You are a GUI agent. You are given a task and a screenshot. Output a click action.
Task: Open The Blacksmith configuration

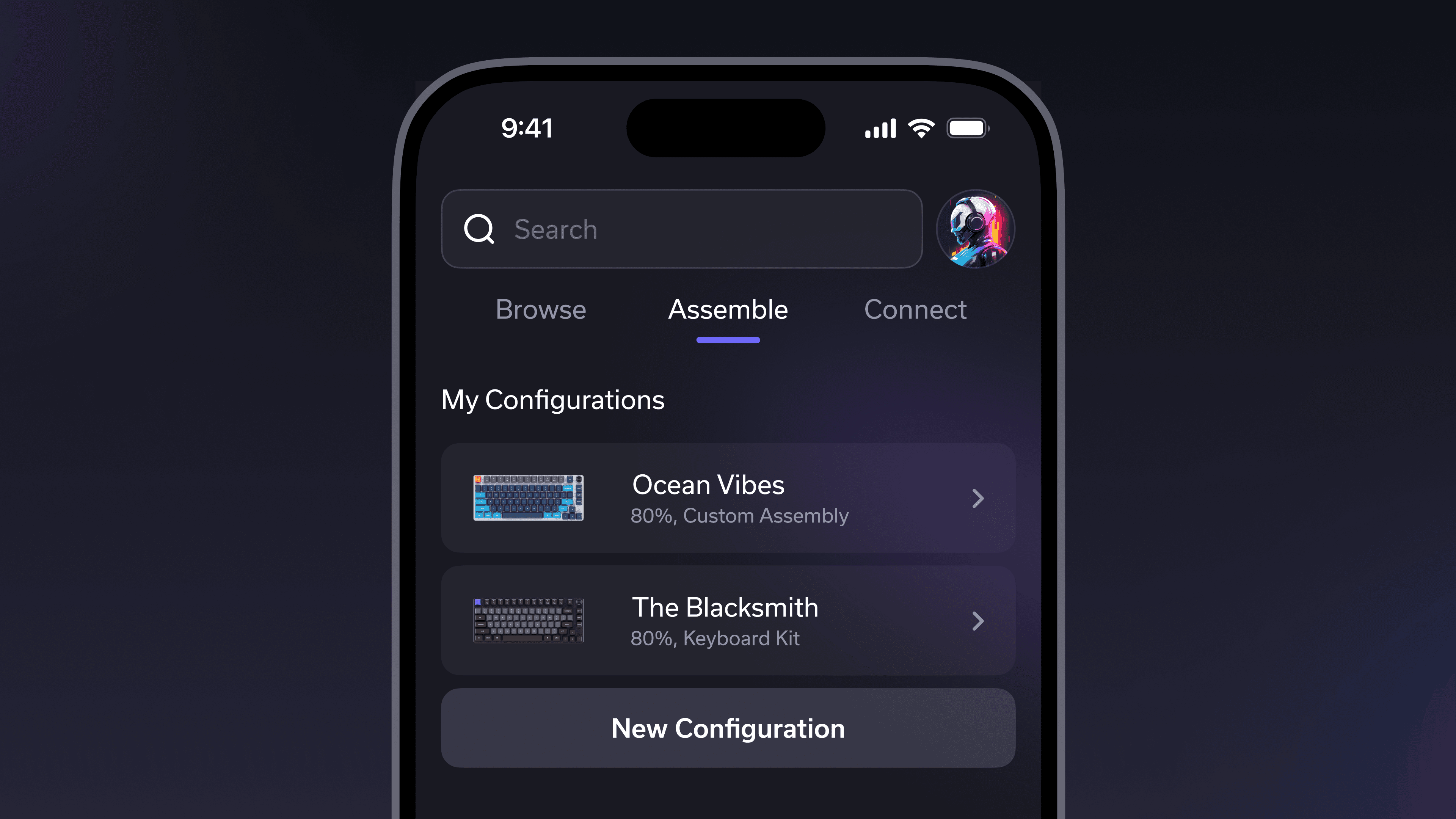[x=728, y=621]
